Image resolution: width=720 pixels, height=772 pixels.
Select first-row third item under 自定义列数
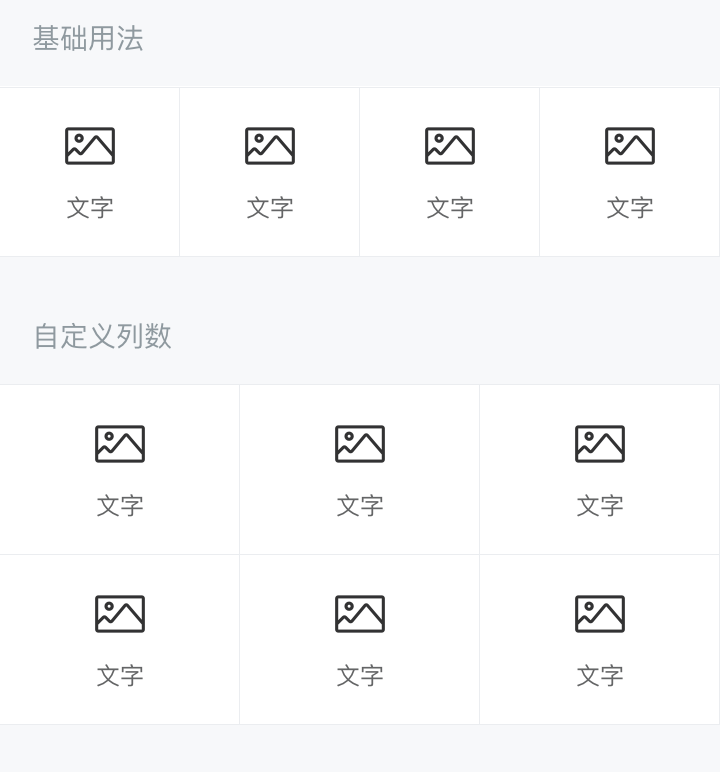[x=600, y=470]
